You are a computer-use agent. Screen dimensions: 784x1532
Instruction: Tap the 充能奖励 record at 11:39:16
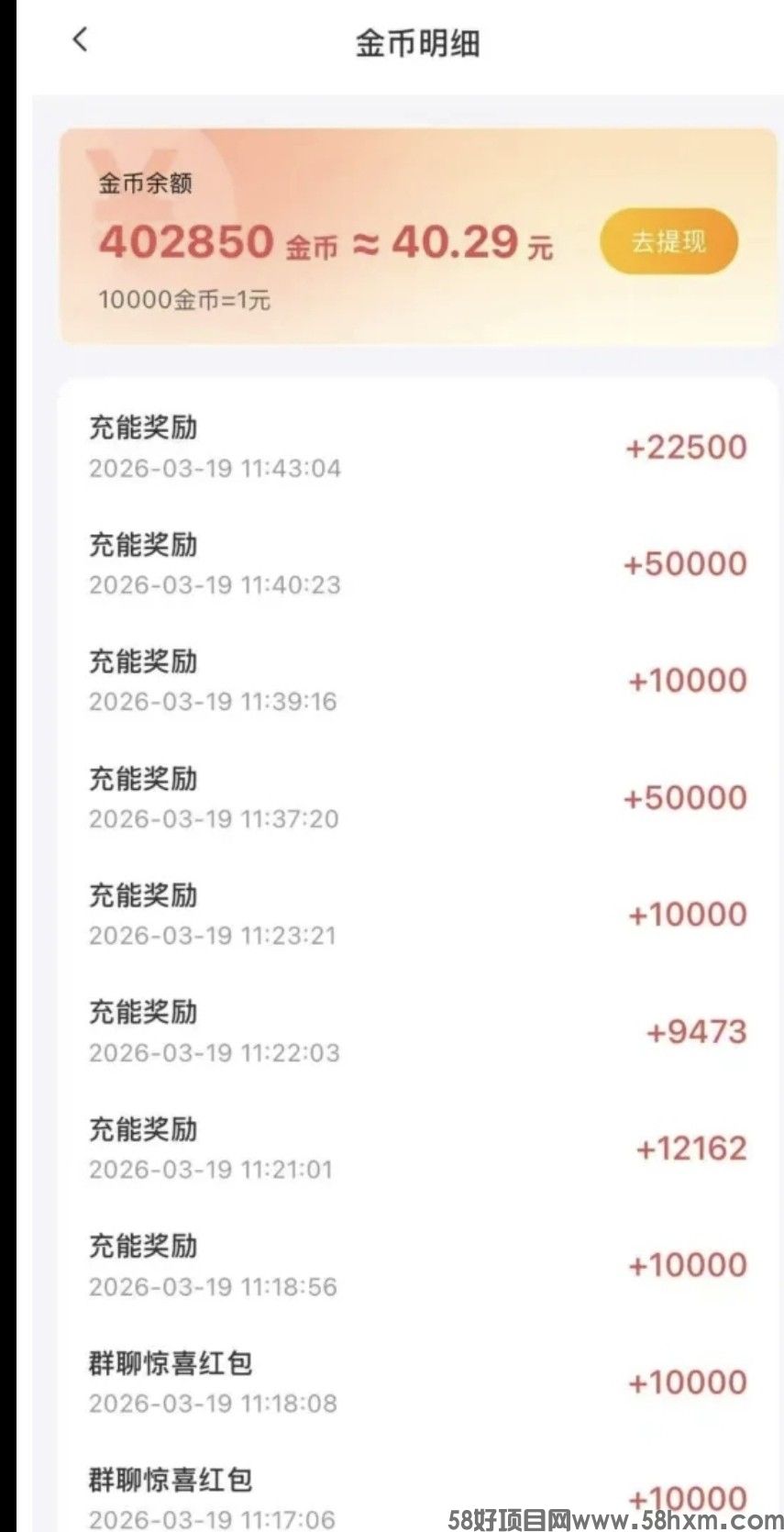click(143, 661)
